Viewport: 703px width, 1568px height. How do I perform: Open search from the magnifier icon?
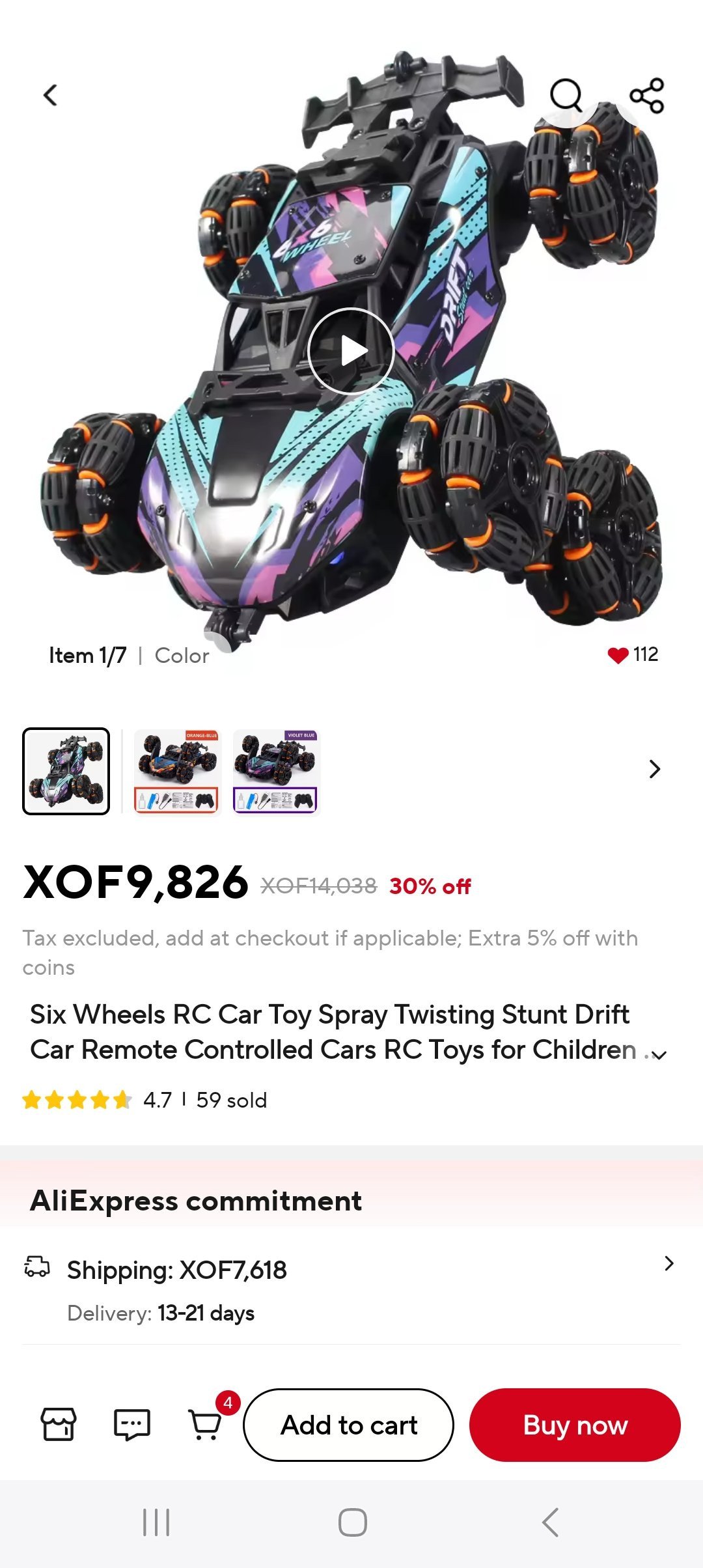(566, 96)
